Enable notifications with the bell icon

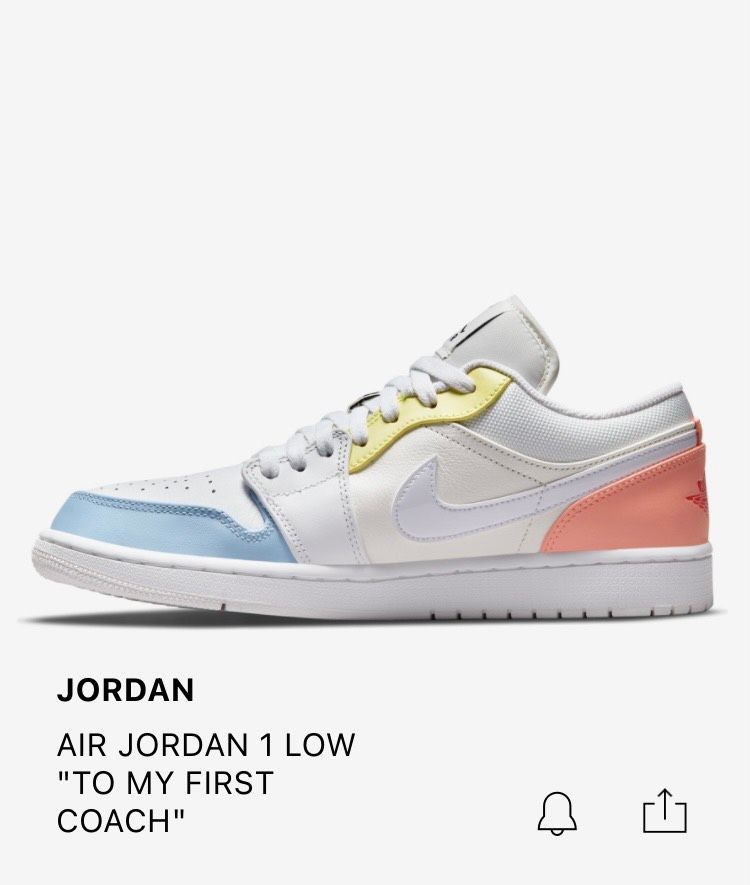[x=557, y=813]
